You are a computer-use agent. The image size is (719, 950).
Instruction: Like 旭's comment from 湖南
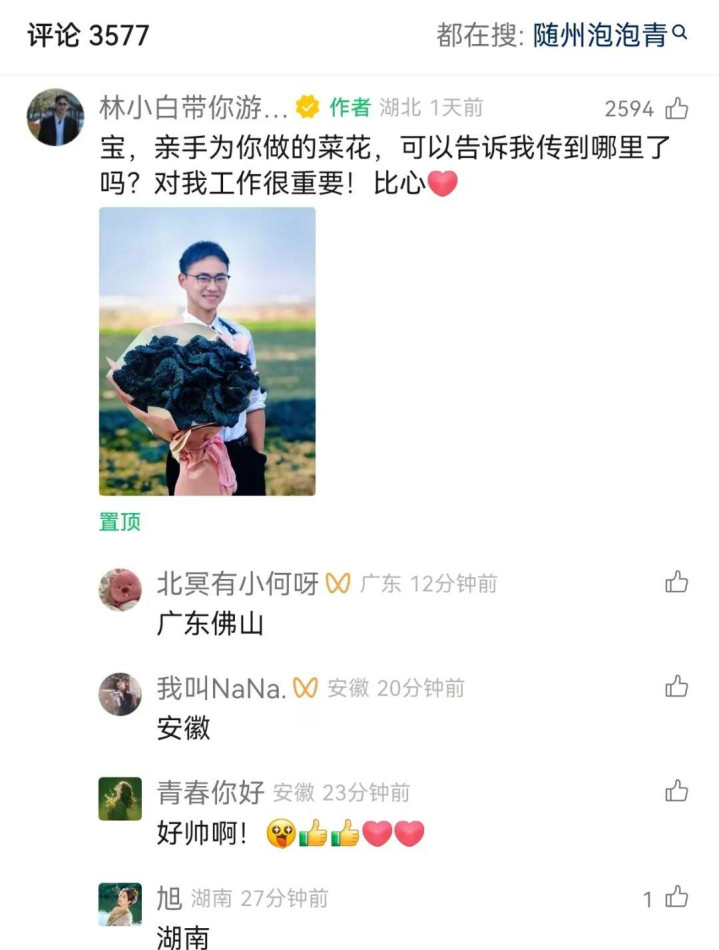click(x=677, y=897)
